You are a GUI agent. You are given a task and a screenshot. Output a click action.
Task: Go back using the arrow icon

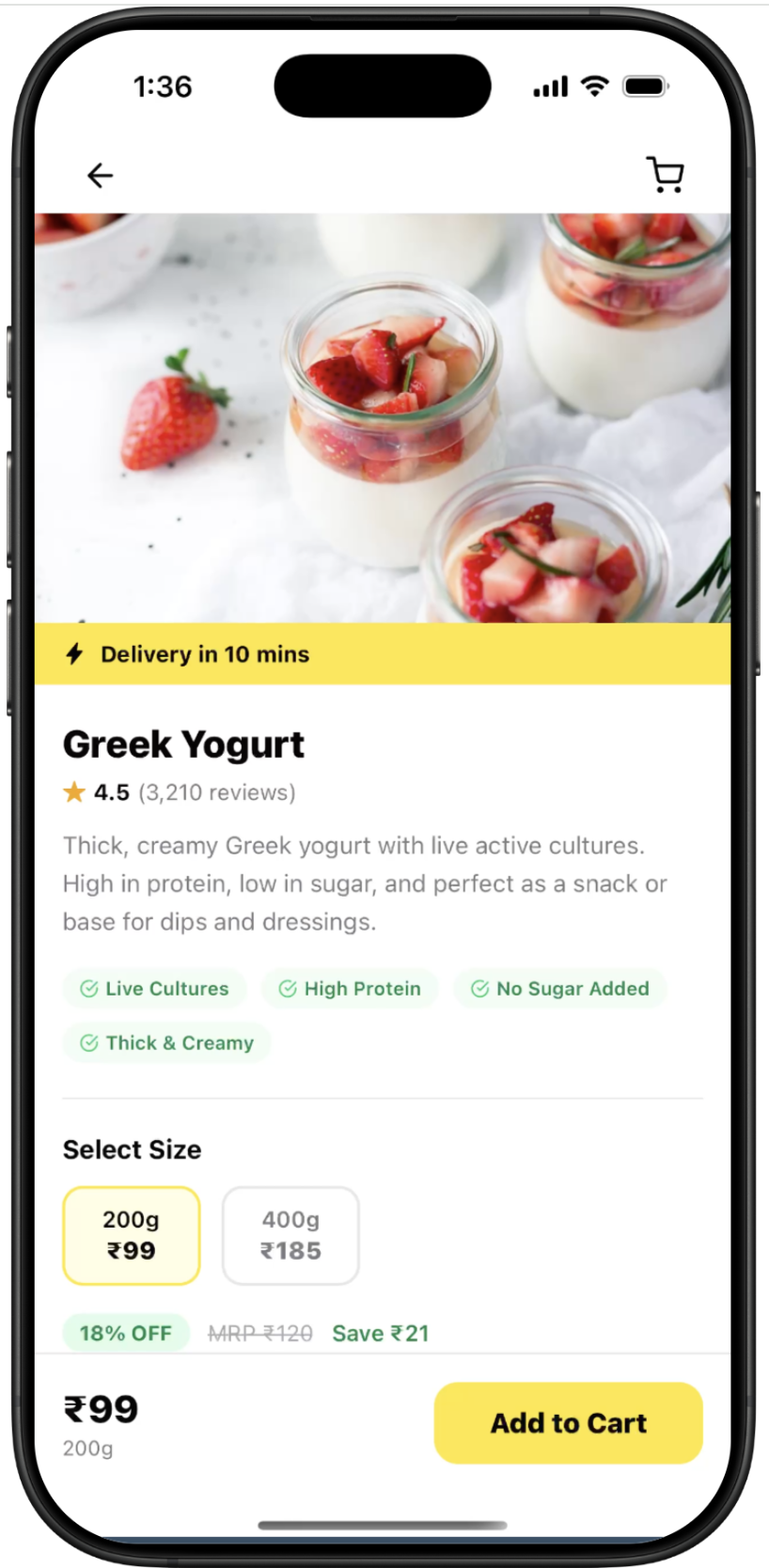coord(100,175)
